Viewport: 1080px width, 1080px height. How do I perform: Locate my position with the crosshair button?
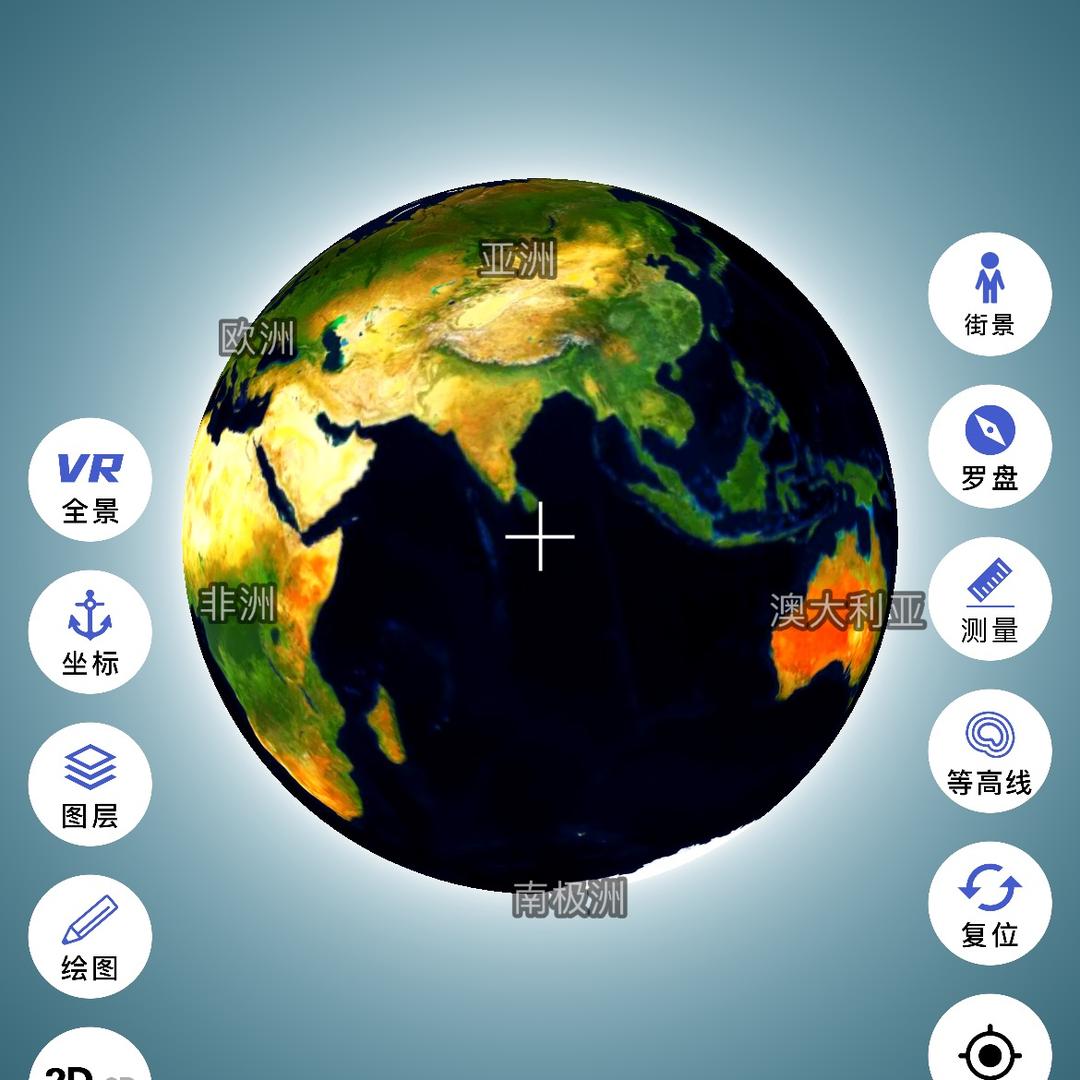click(990, 1045)
